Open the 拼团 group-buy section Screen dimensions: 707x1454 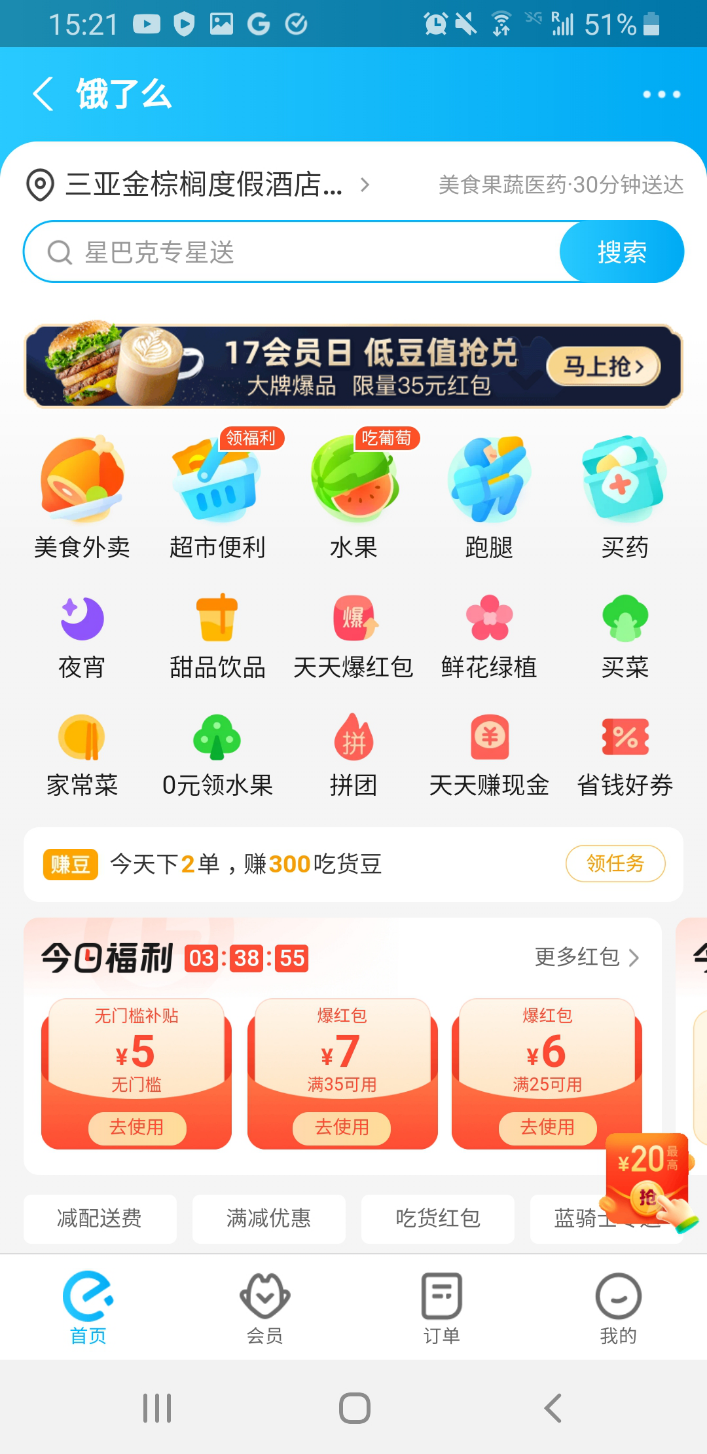point(353,755)
